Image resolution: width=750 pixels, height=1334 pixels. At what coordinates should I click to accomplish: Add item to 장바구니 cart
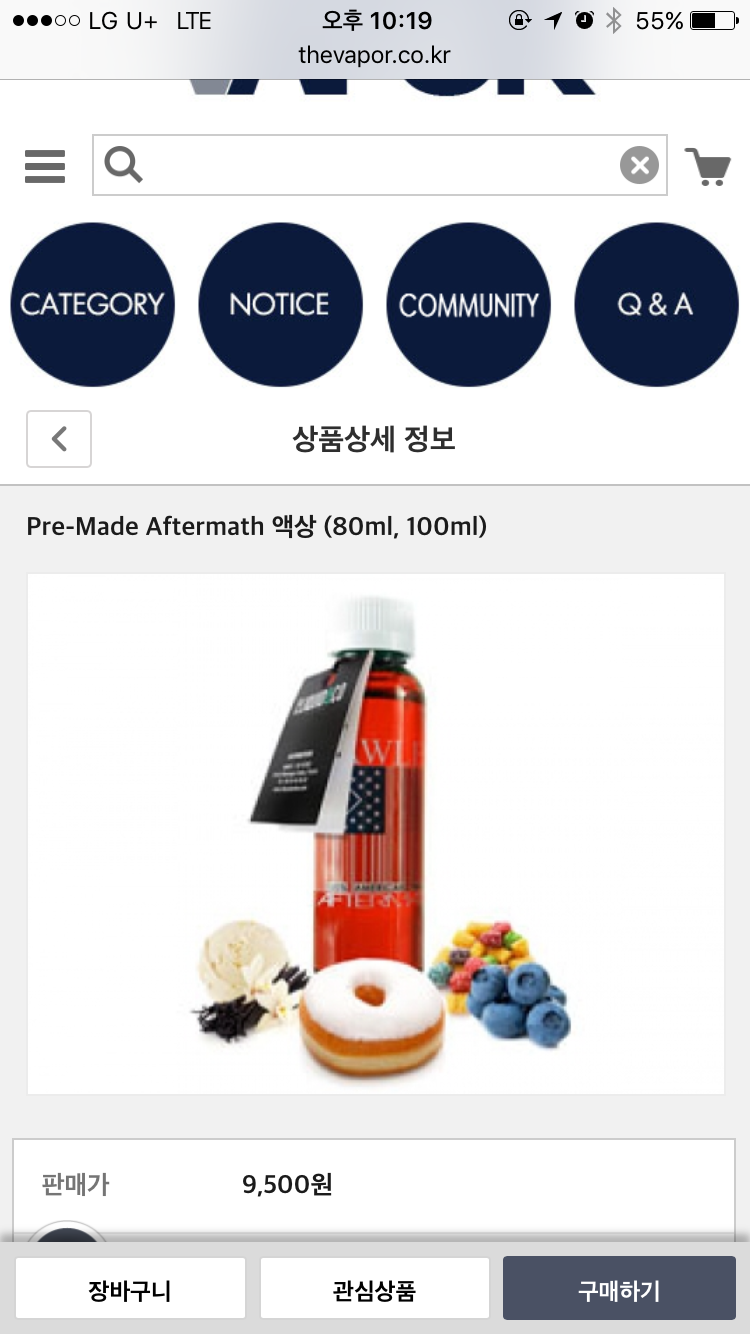tap(130, 1290)
